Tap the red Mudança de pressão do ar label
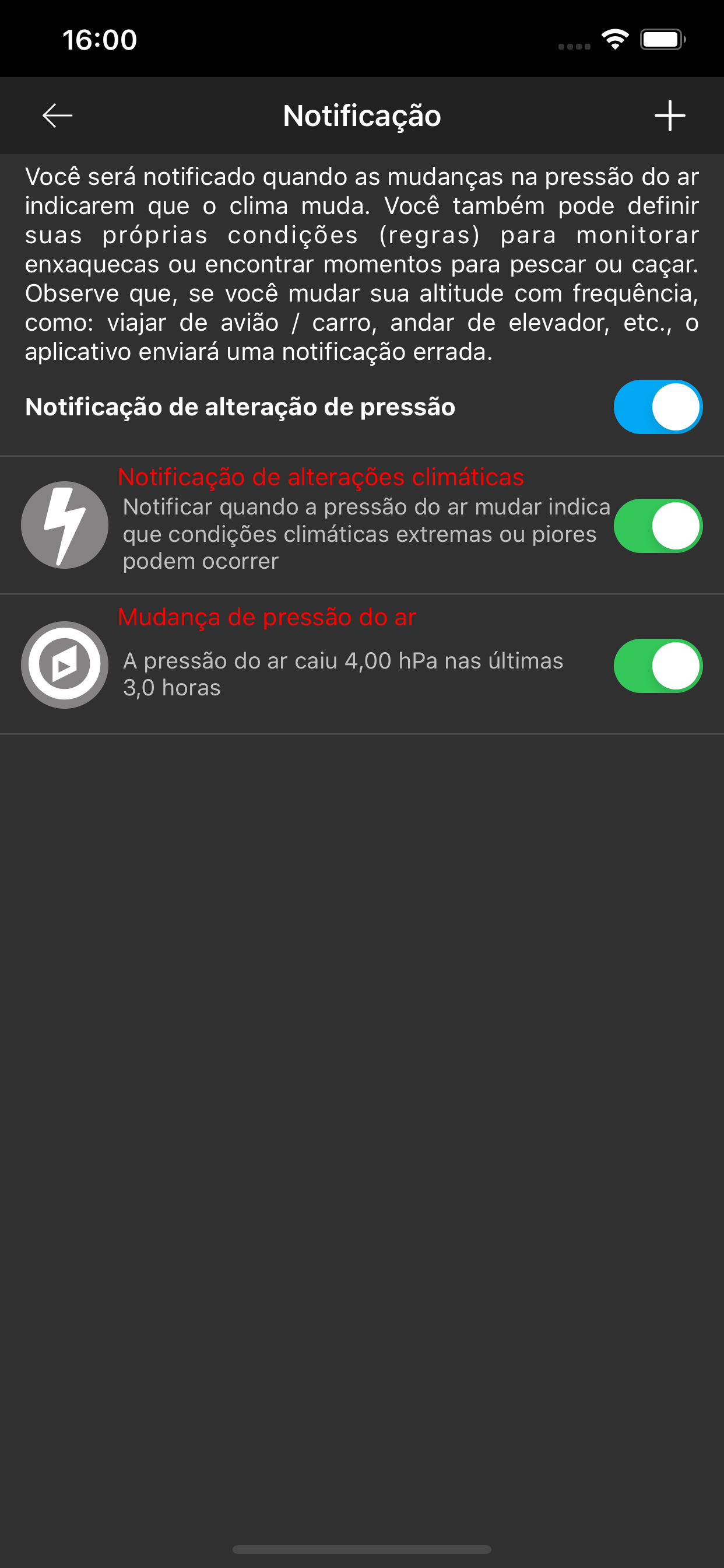 (x=268, y=617)
